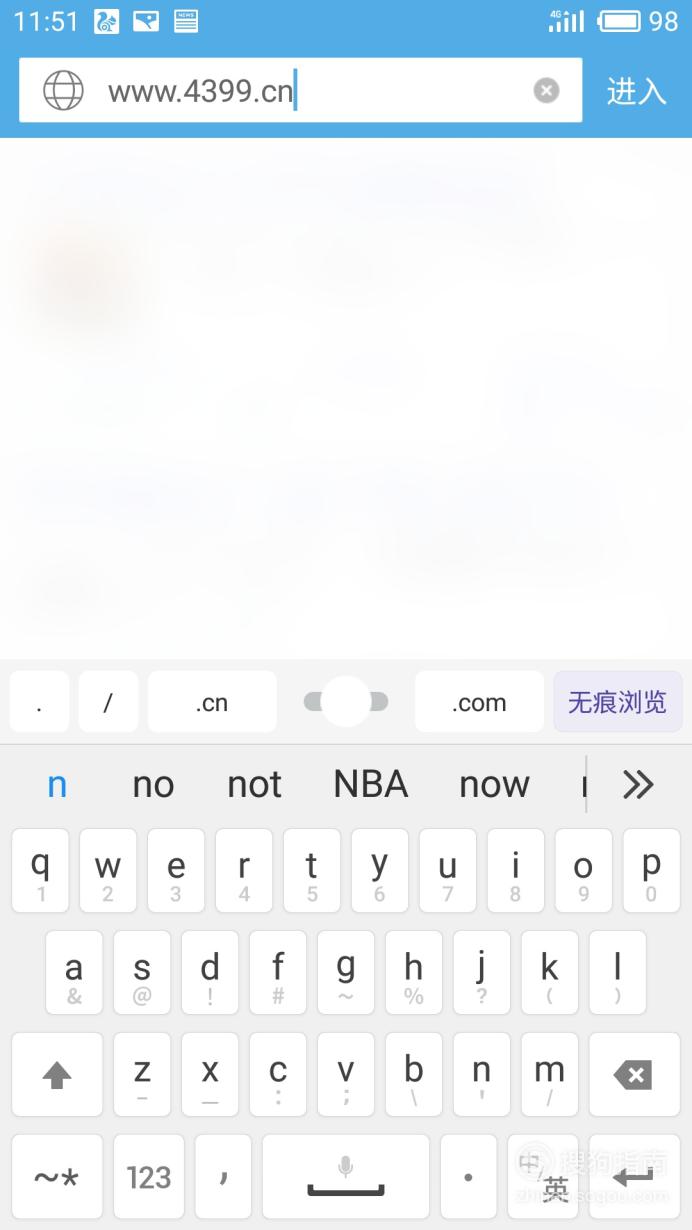Screen dimensions: 692x1230
Task: Tap 进入 to open the website
Action: (636, 91)
